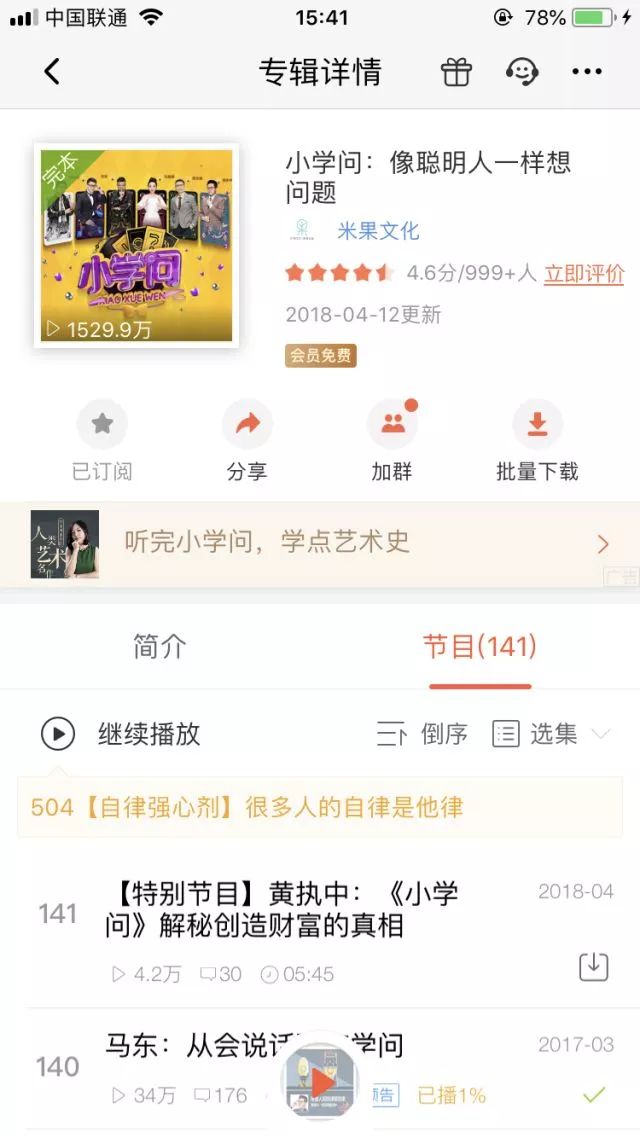
Task: Reverse episode order with 倒序
Action: (x=423, y=734)
